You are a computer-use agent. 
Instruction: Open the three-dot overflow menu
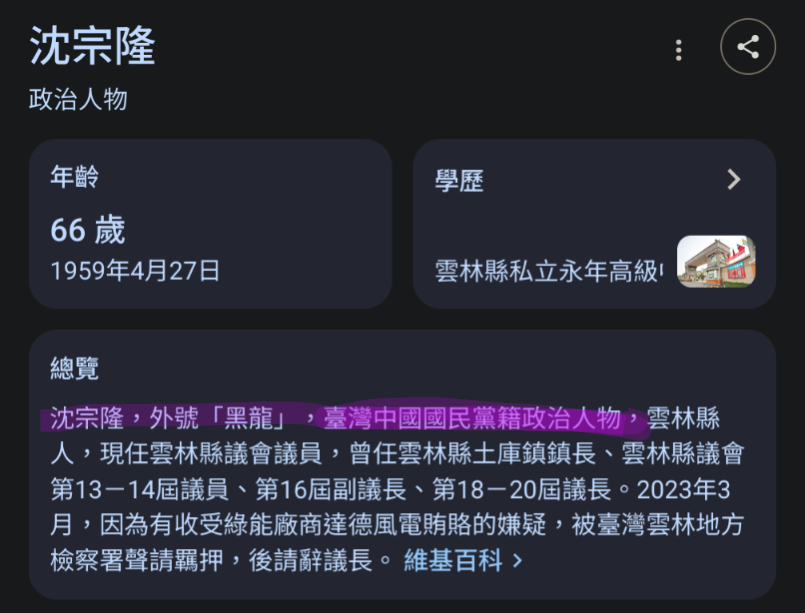(x=679, y=50)
